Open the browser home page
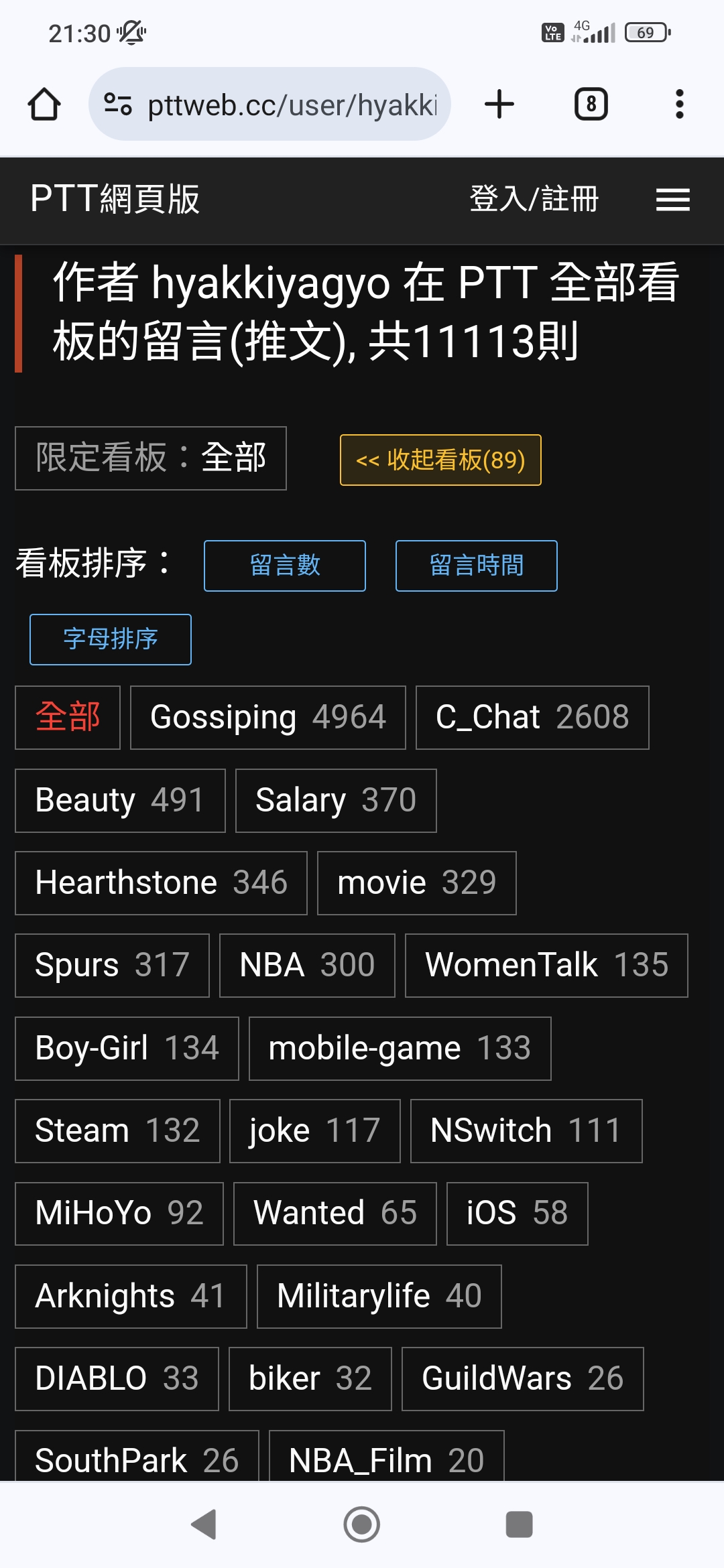 click(x=44, y=105)
